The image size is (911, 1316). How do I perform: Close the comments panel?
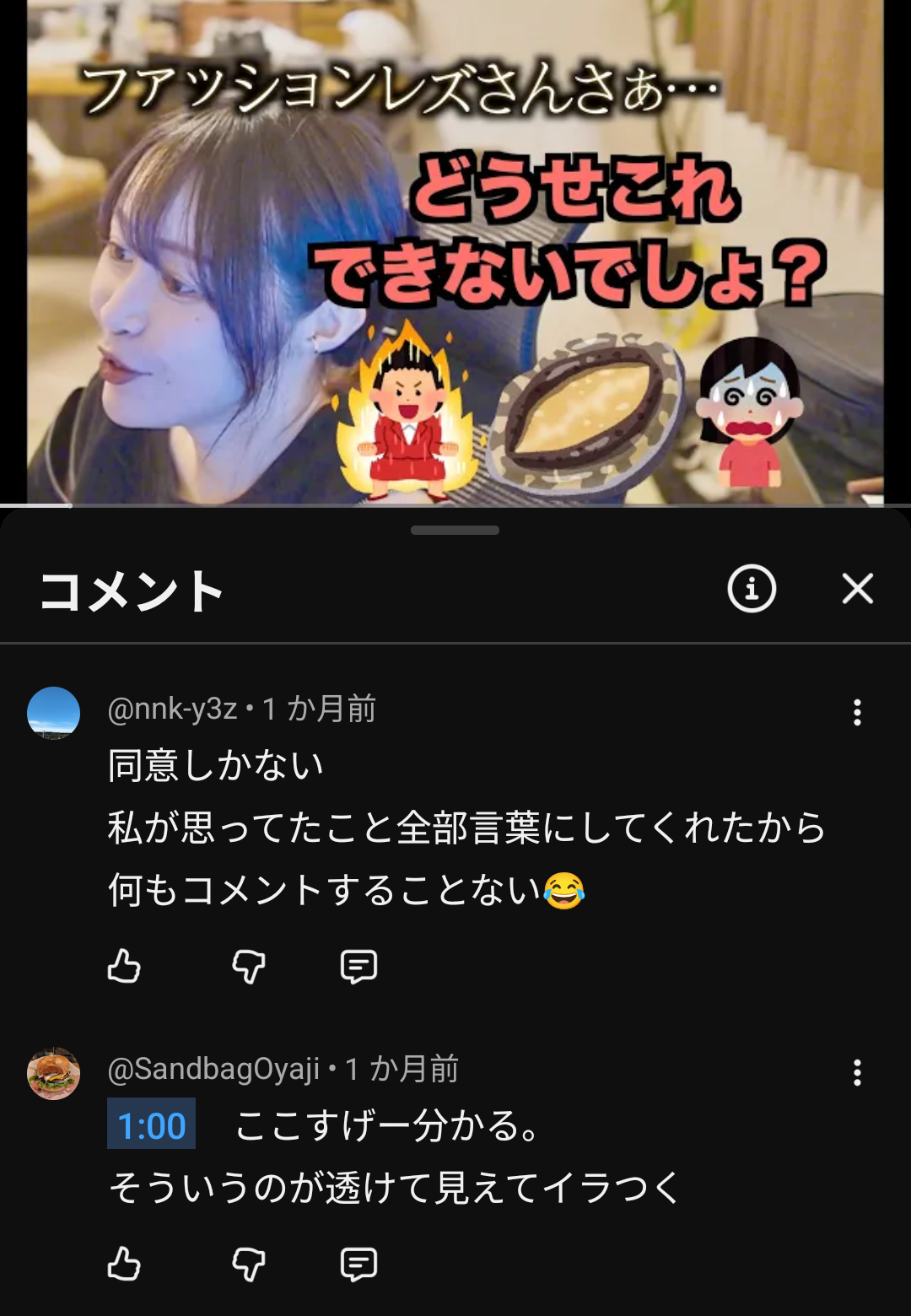(x=857, y=589)
